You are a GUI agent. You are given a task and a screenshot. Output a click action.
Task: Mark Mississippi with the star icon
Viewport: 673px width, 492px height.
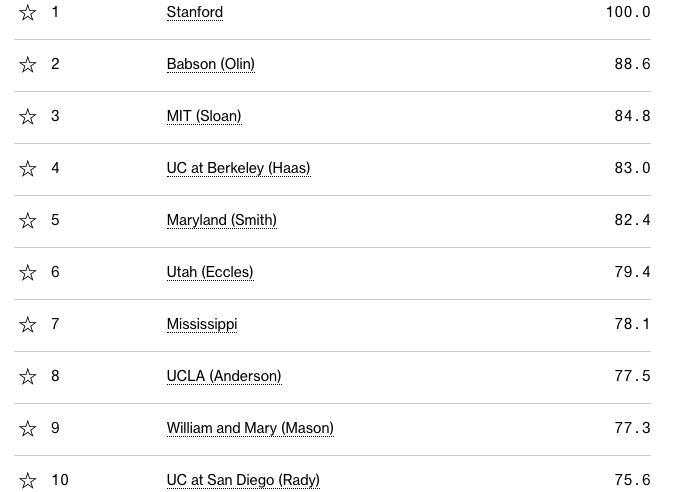coord(28,324)
